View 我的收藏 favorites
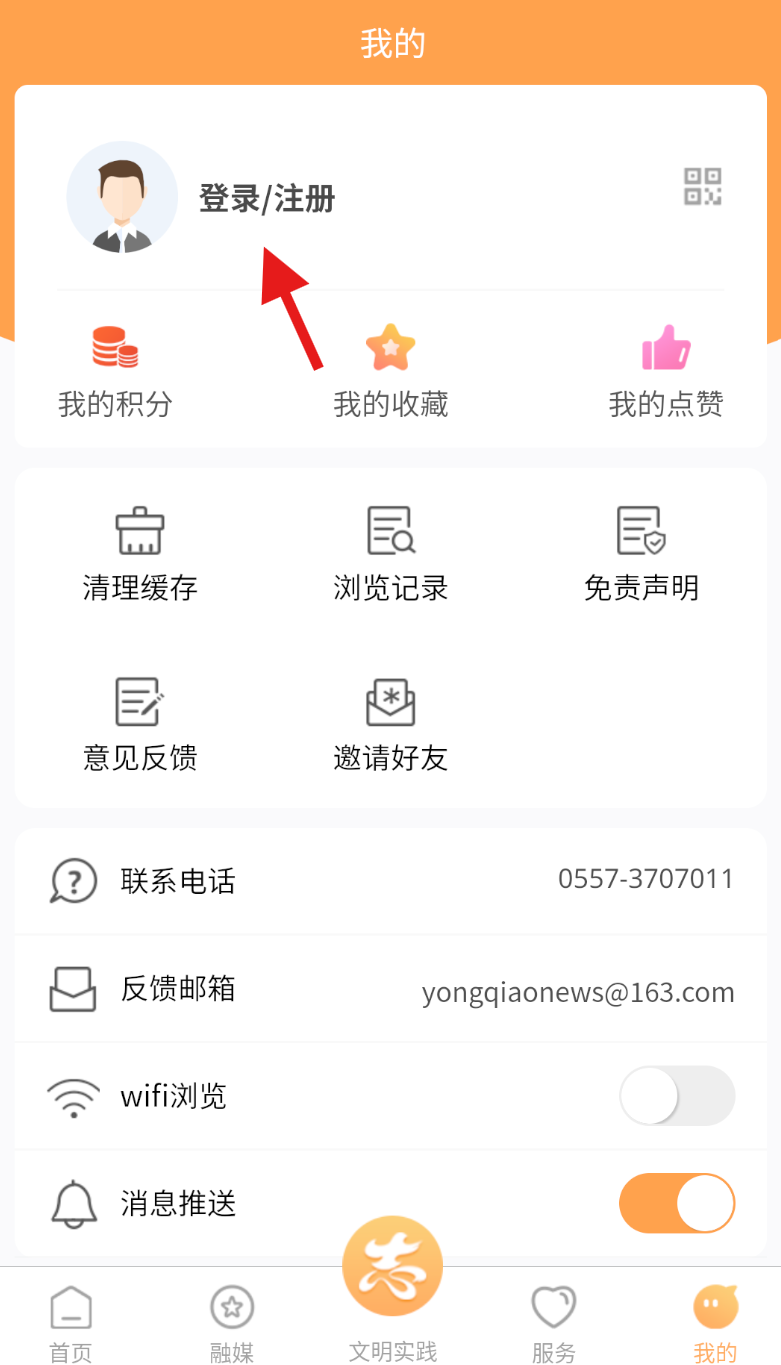This screenshot has width=781, height=1365. 390,371
